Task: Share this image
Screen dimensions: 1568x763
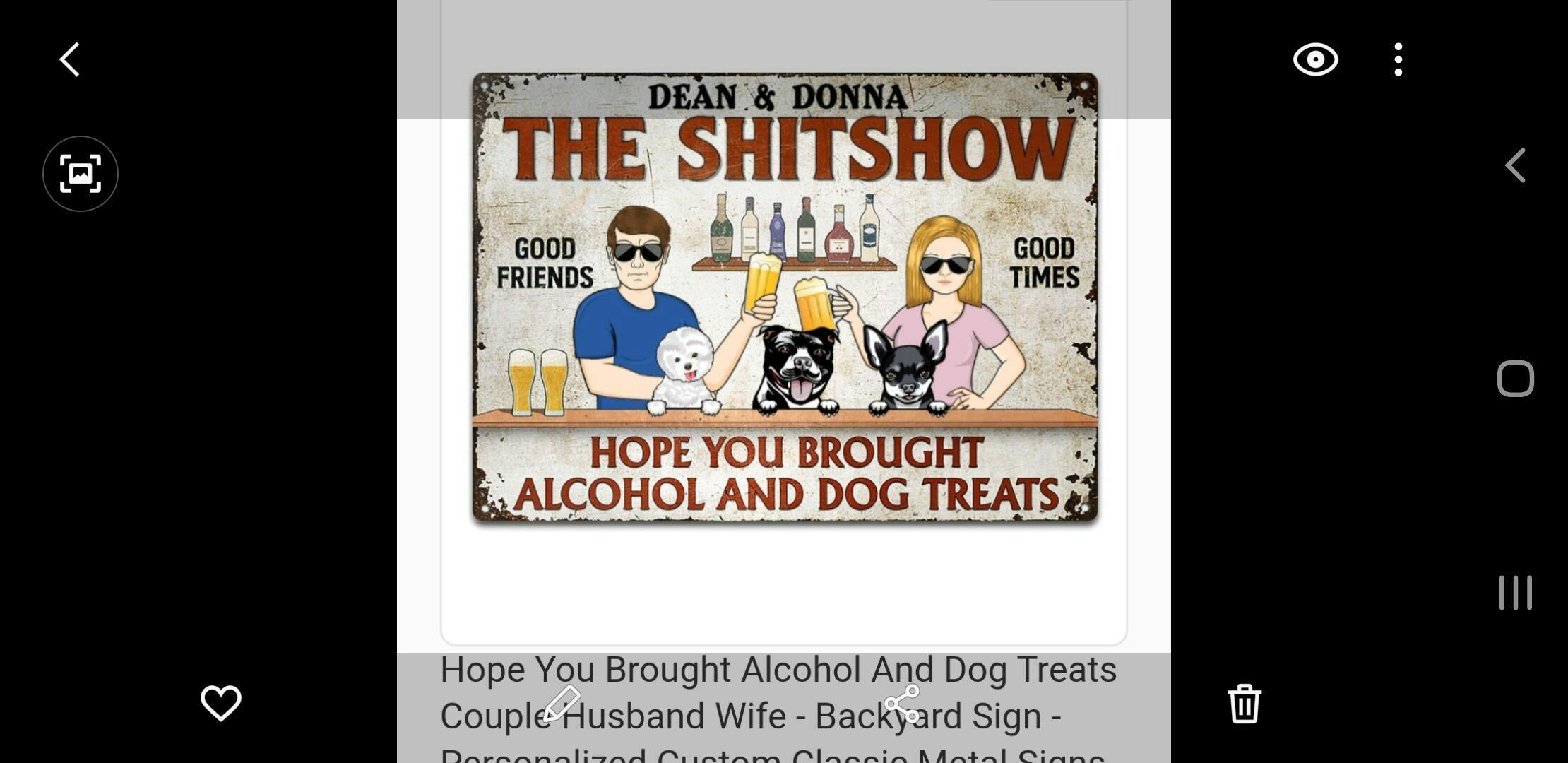Action: point(902,703)
